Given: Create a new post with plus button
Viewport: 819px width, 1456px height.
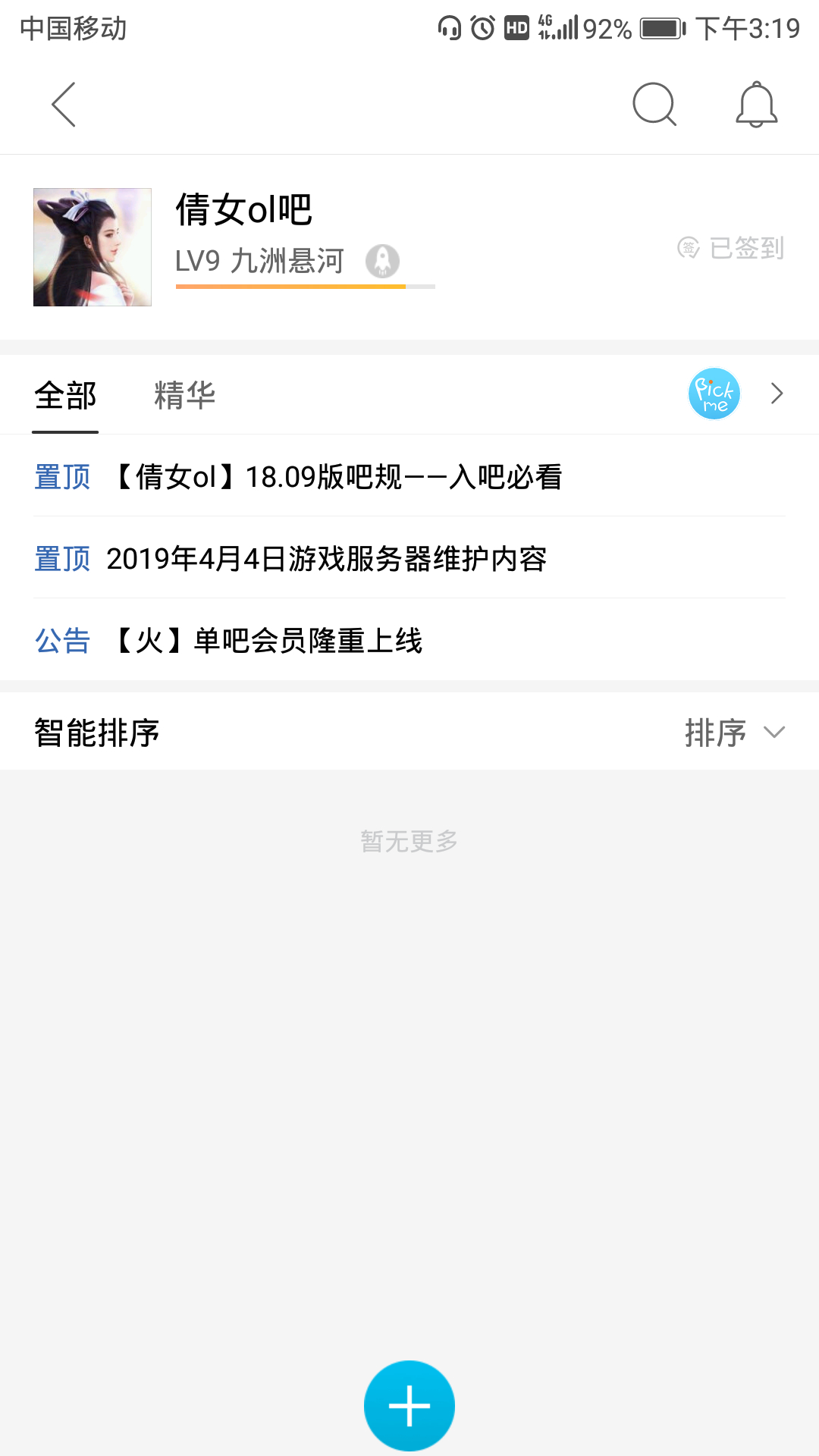Looking at the screenshot, I should tap(409, 1406).
